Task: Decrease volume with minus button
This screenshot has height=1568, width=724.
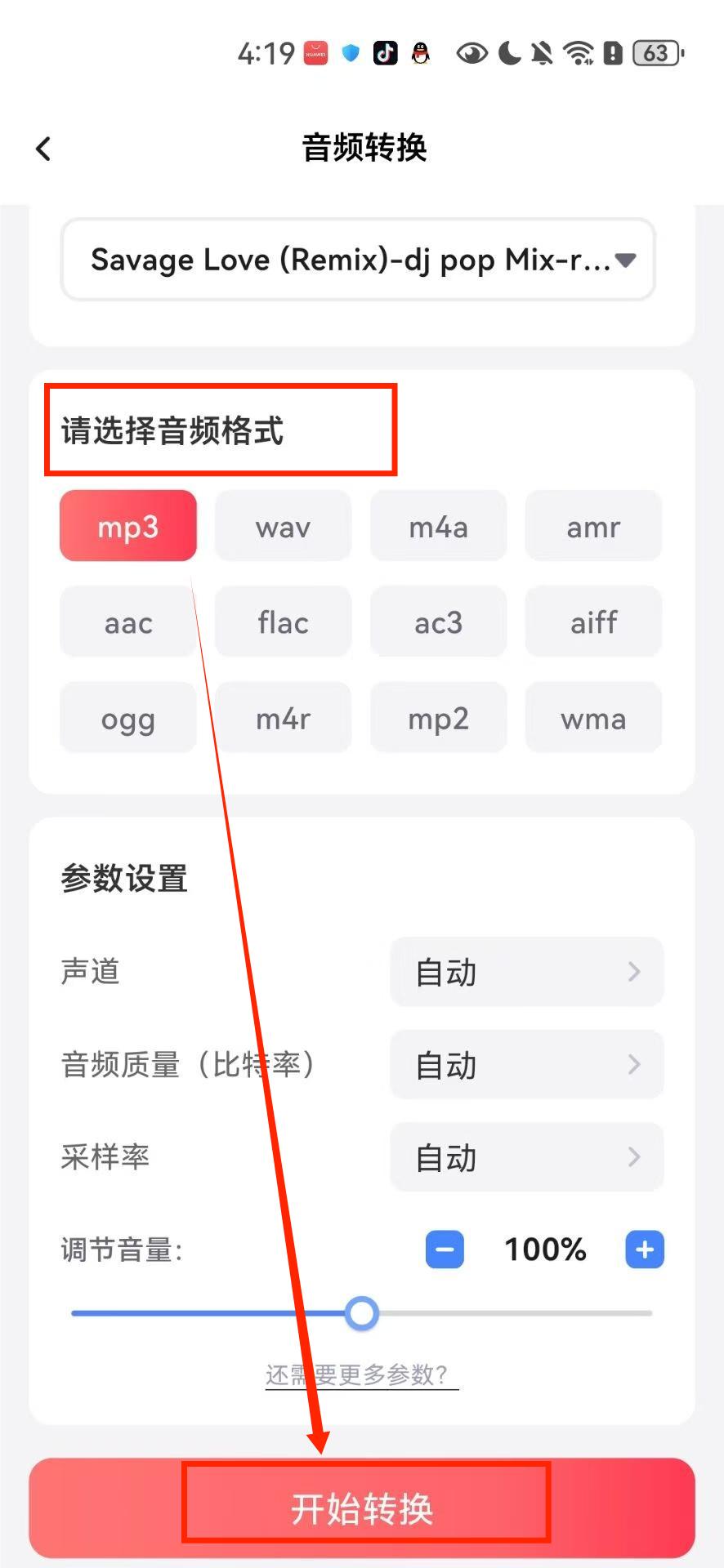Action: click(445, 1249)
